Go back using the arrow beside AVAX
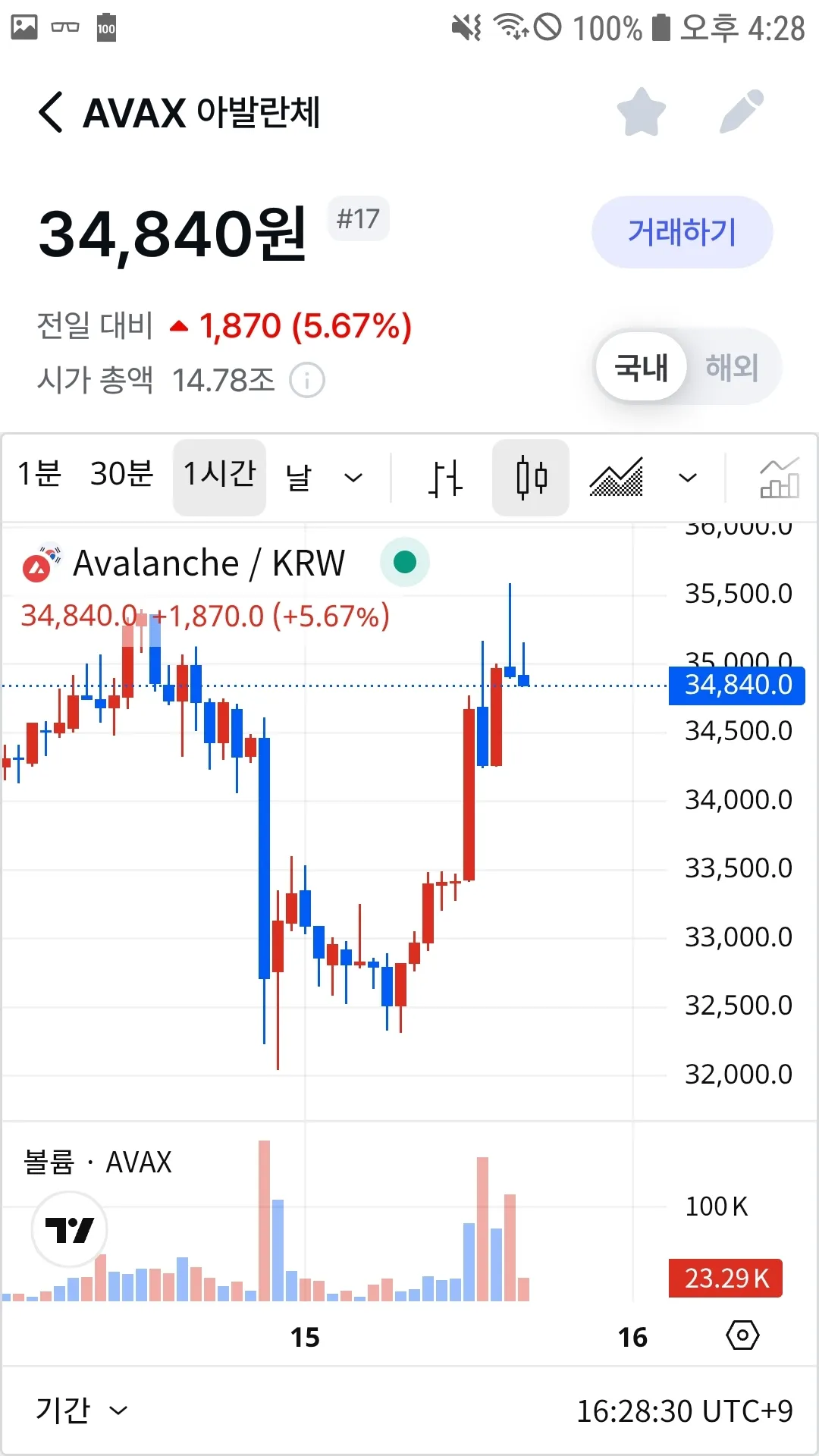 51,112
